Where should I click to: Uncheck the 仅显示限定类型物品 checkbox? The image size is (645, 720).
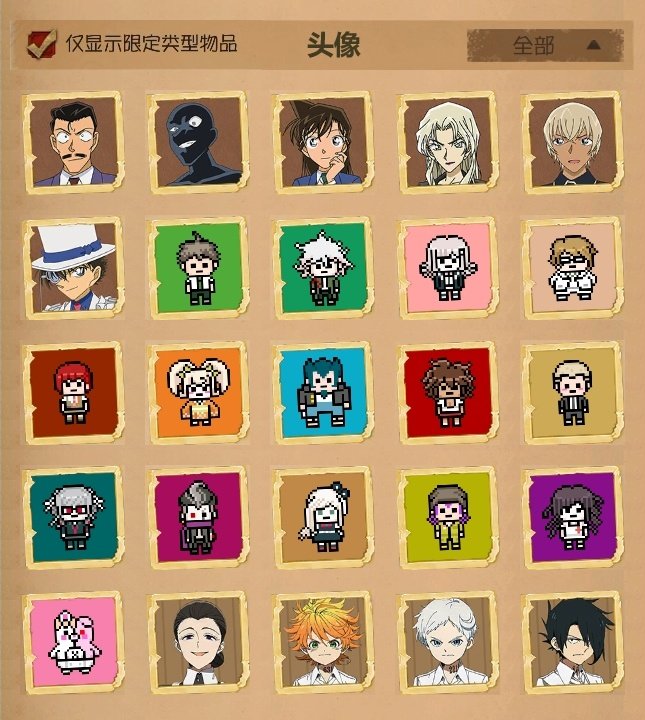click(40, 43)
